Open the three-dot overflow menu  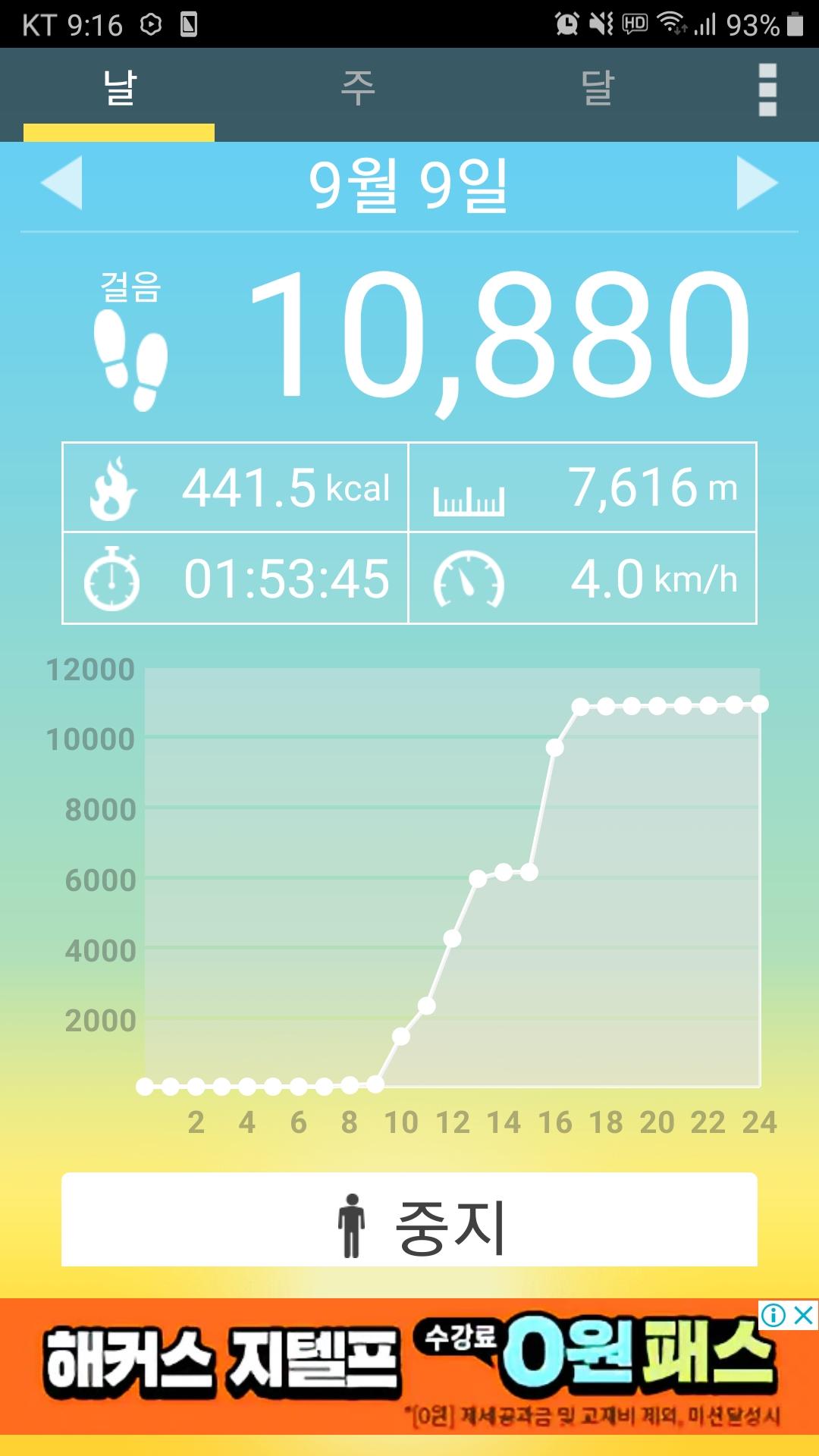(767, 90)
